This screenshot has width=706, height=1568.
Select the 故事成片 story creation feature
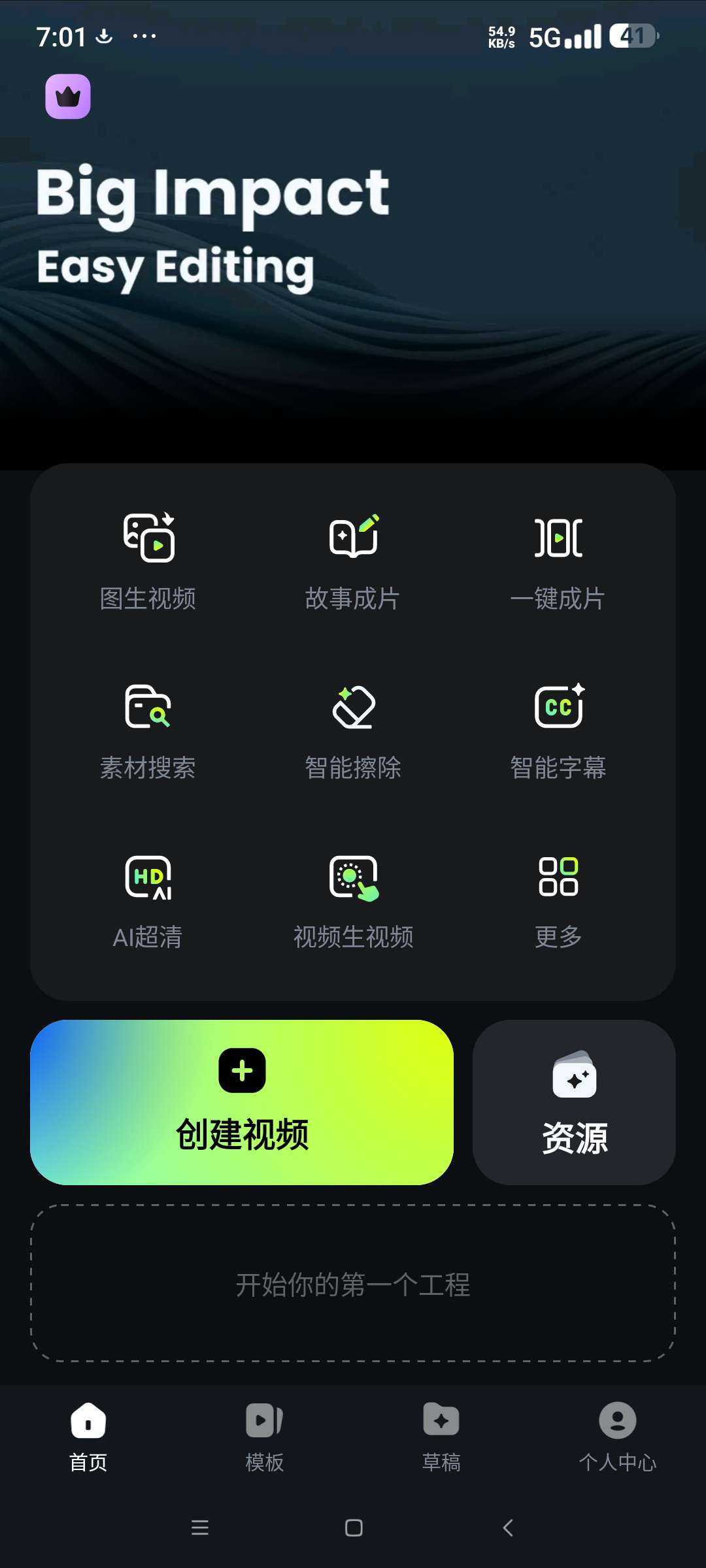[x=353, y=562]
